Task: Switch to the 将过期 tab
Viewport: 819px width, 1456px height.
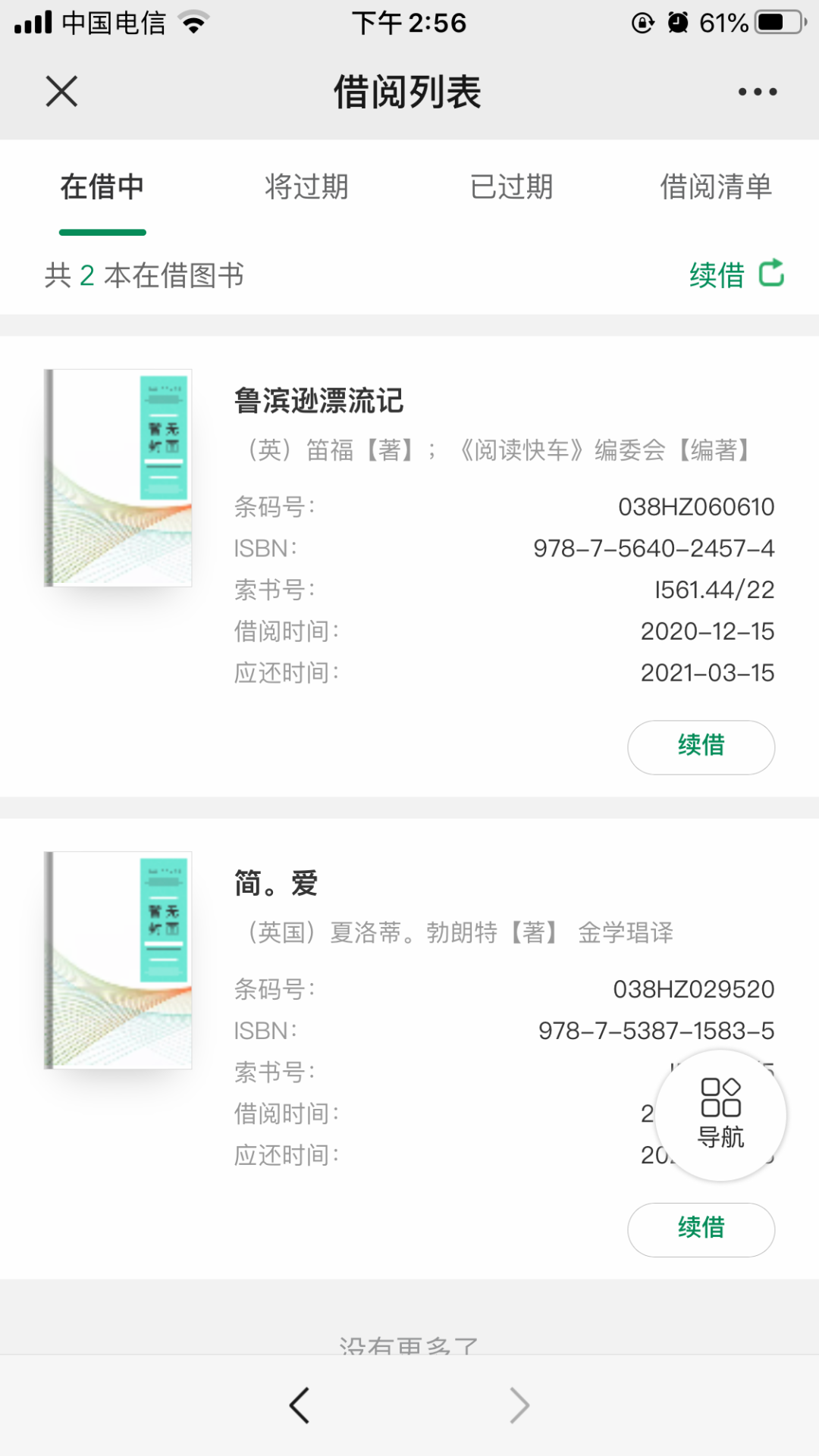Action: pyautogui.click(x=306, y=186)
